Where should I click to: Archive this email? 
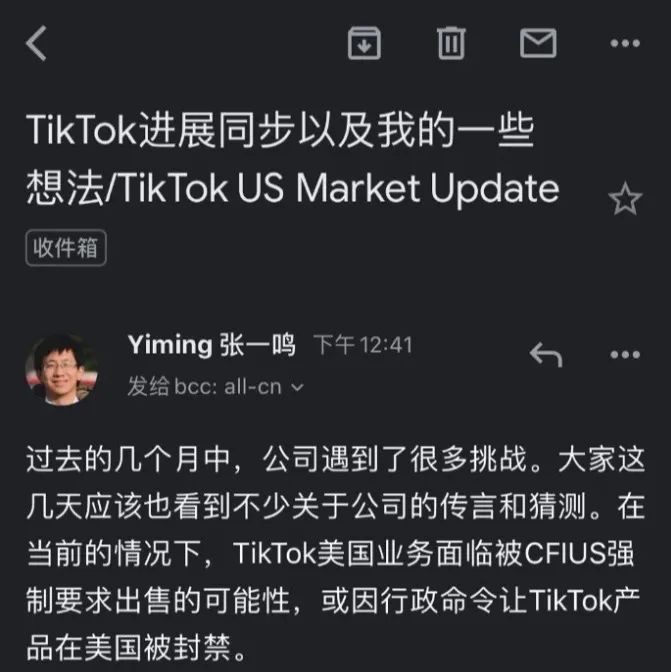tap(364, 43)
